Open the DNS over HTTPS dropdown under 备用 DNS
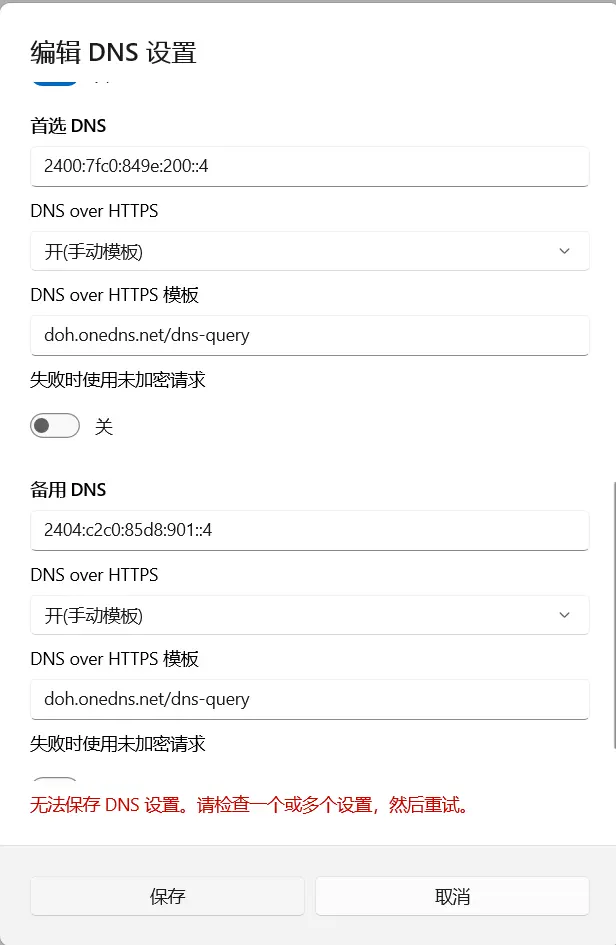Screen dimensions: 616x945 [309, 615]
